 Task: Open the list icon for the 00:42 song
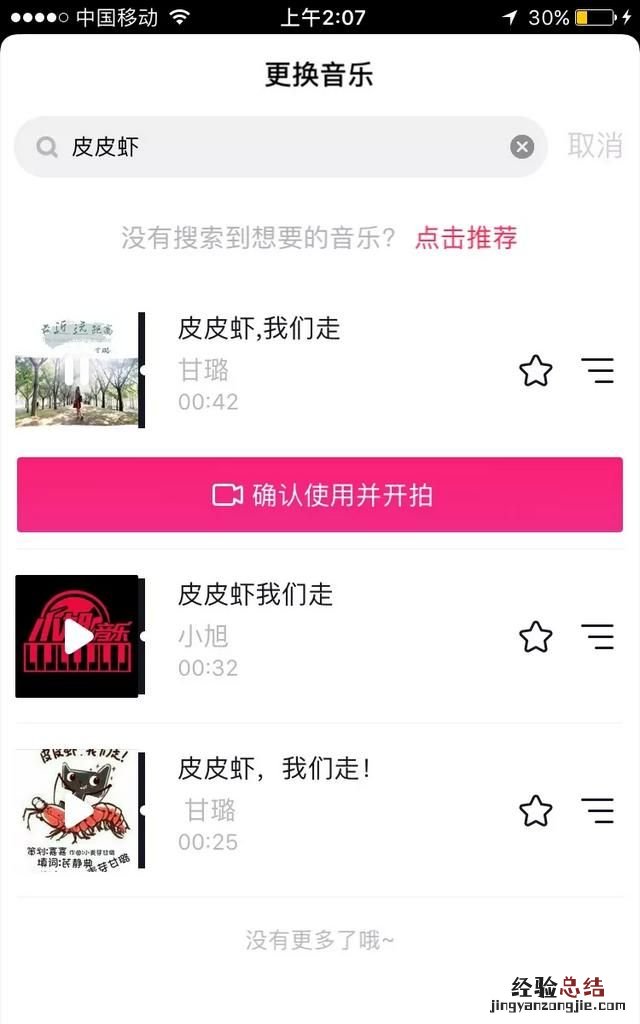pos(598,371)
